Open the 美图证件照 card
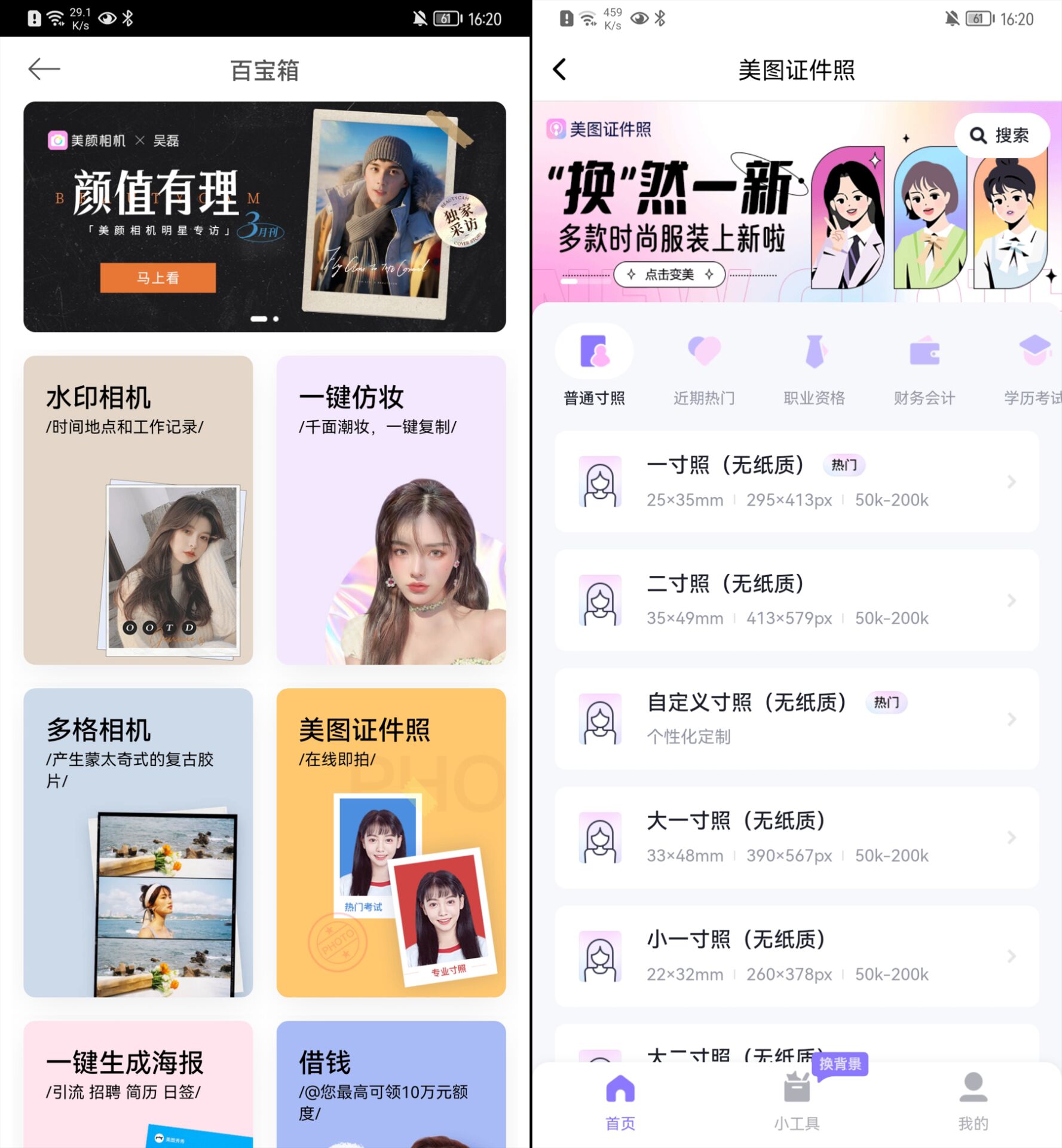 [391, 842]
